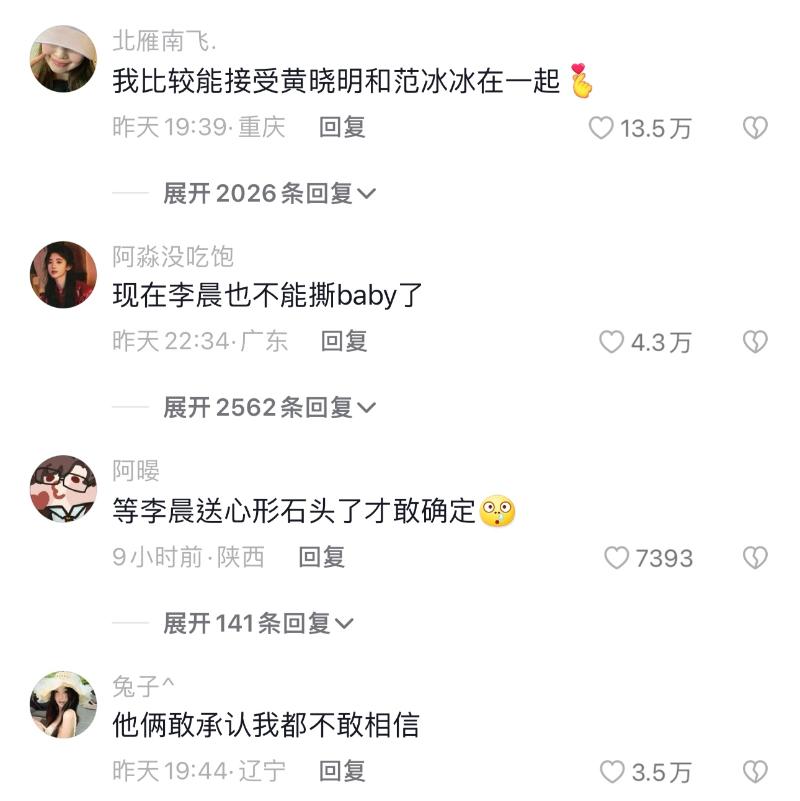Image resolution: width=800 pixels, height=801 pixels.
Task: Dislike 阿淼没吃饱's comment
Action: pyautogui.click(x=755, y=342)
